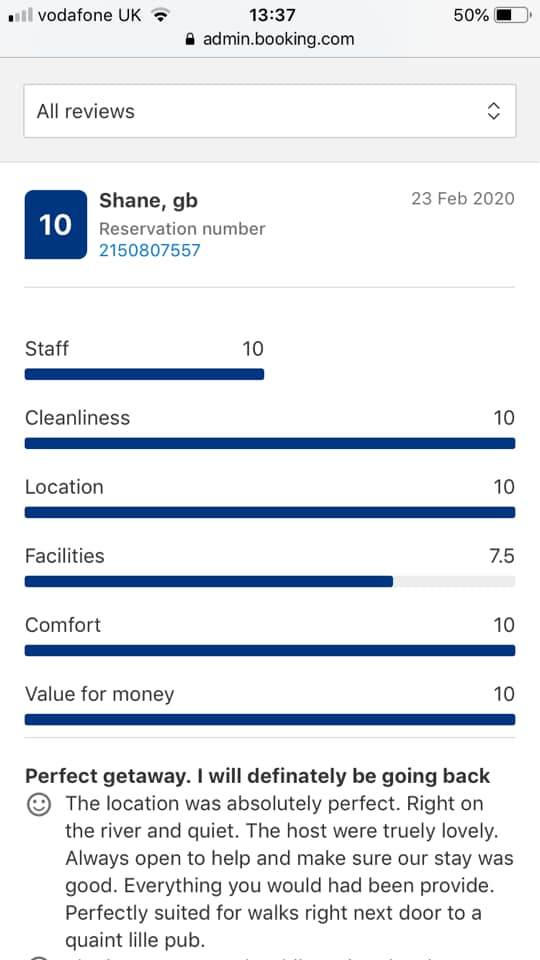Open the All reviews filter dropdown
The height and width of the screenshot is (960, 540).
[x=269, y=111]
